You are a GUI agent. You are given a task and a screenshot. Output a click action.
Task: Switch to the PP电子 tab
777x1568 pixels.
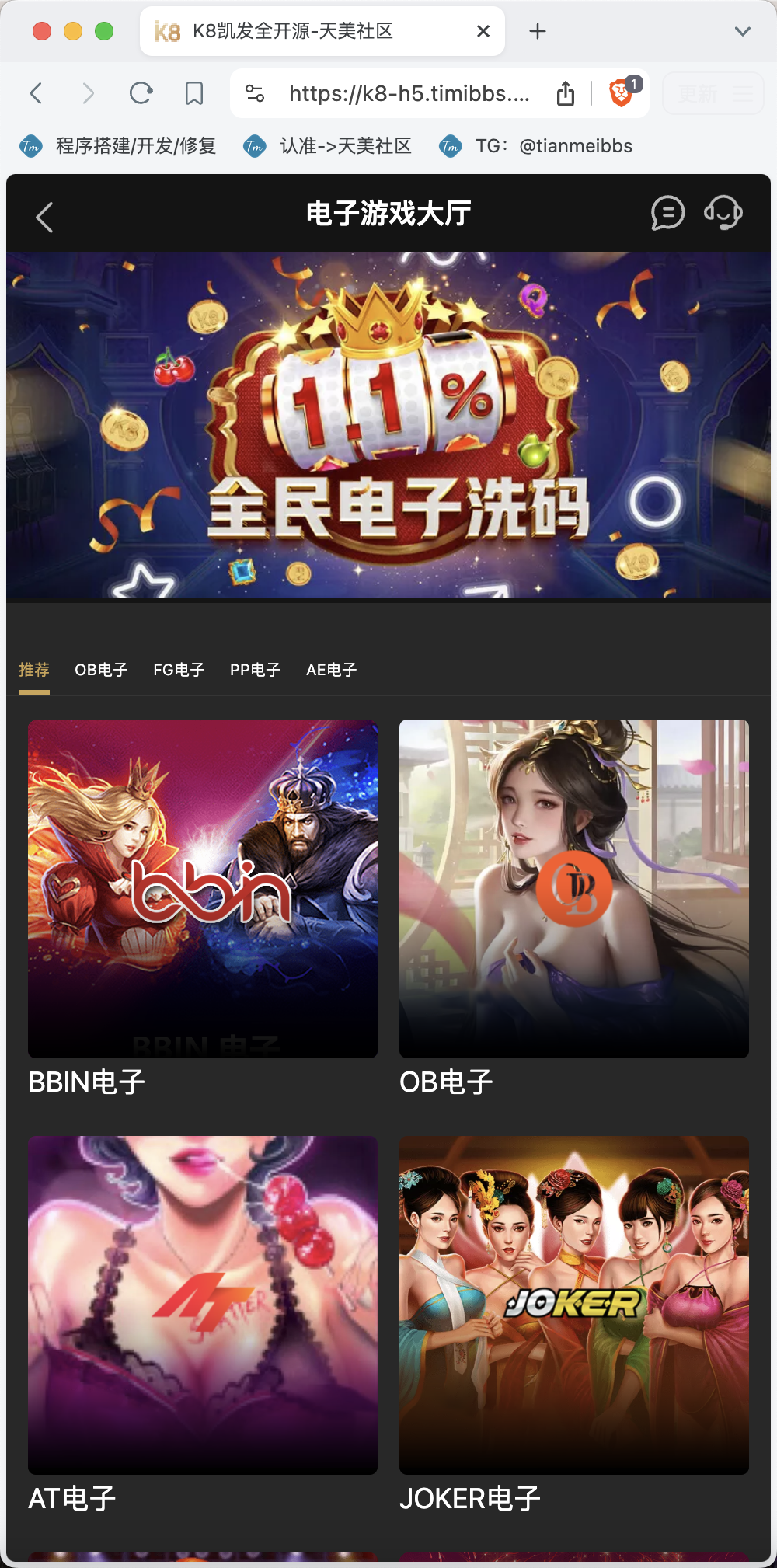pos(255,670)
